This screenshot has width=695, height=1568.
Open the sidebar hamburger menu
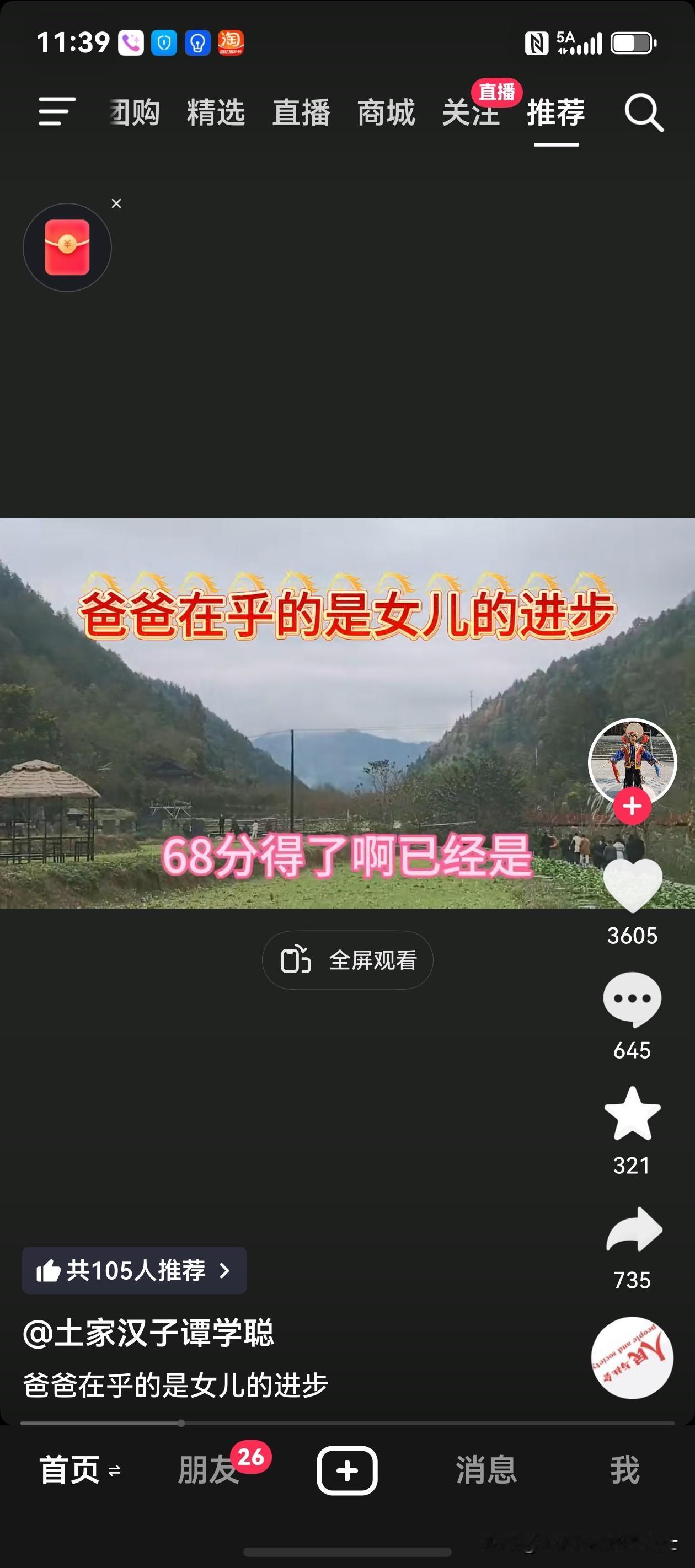click(x=55, y=112)
